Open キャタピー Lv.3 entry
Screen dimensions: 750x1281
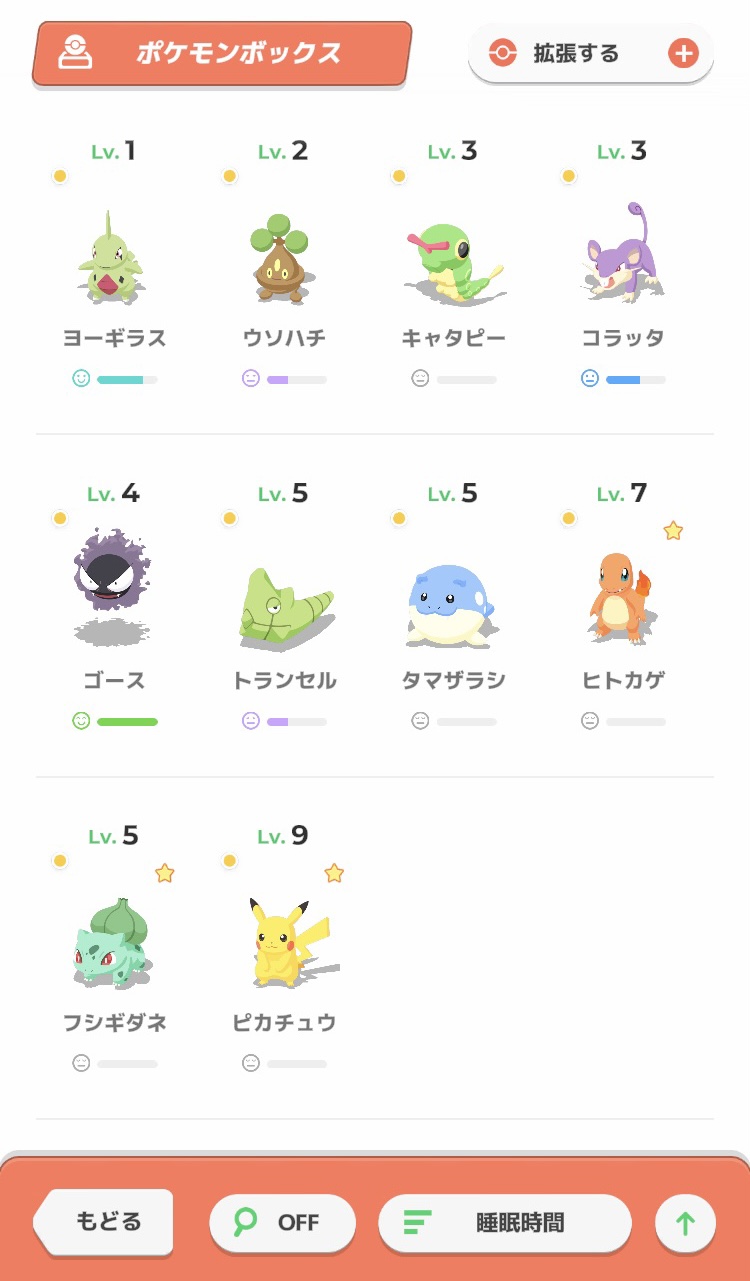(453, 257)
